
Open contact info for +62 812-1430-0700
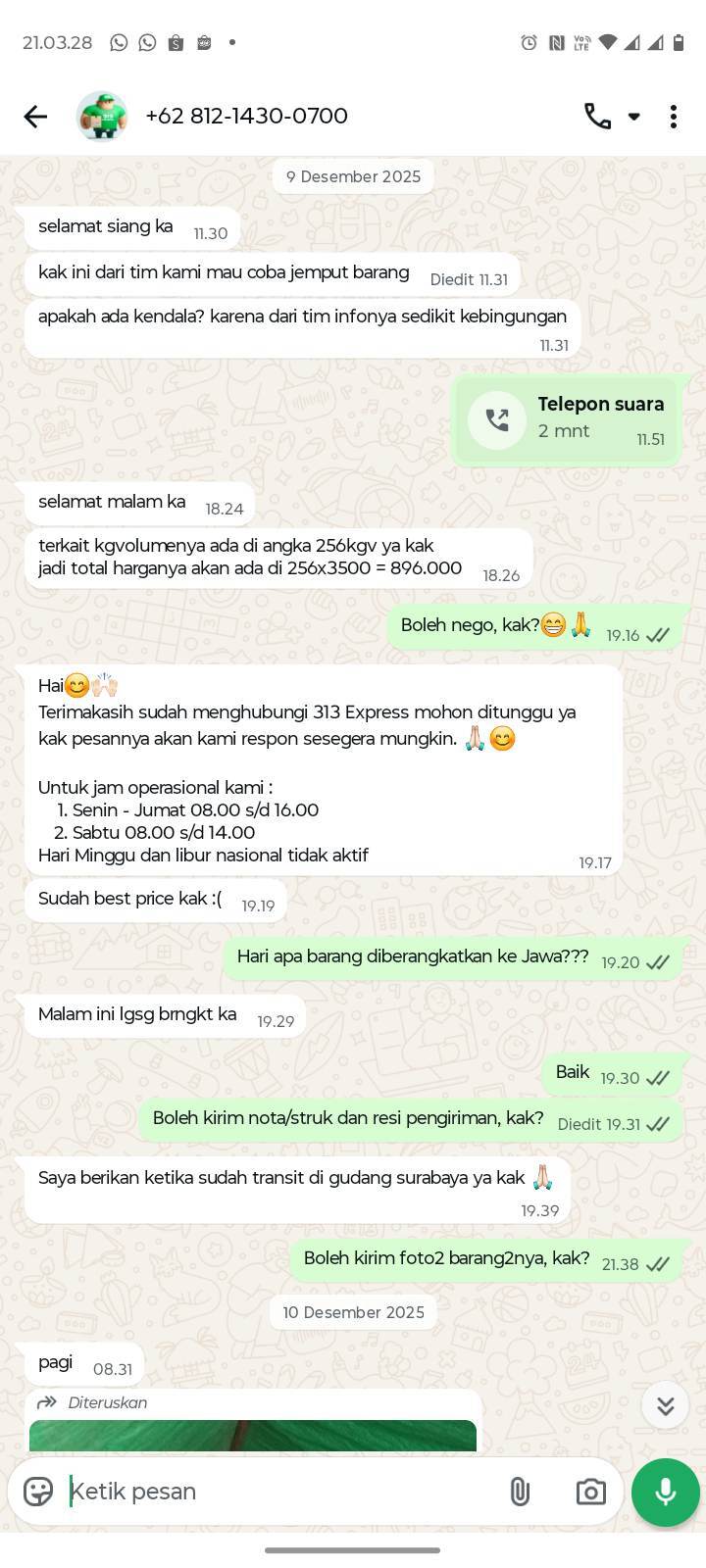pyautogui.click(x=246, y=117)
